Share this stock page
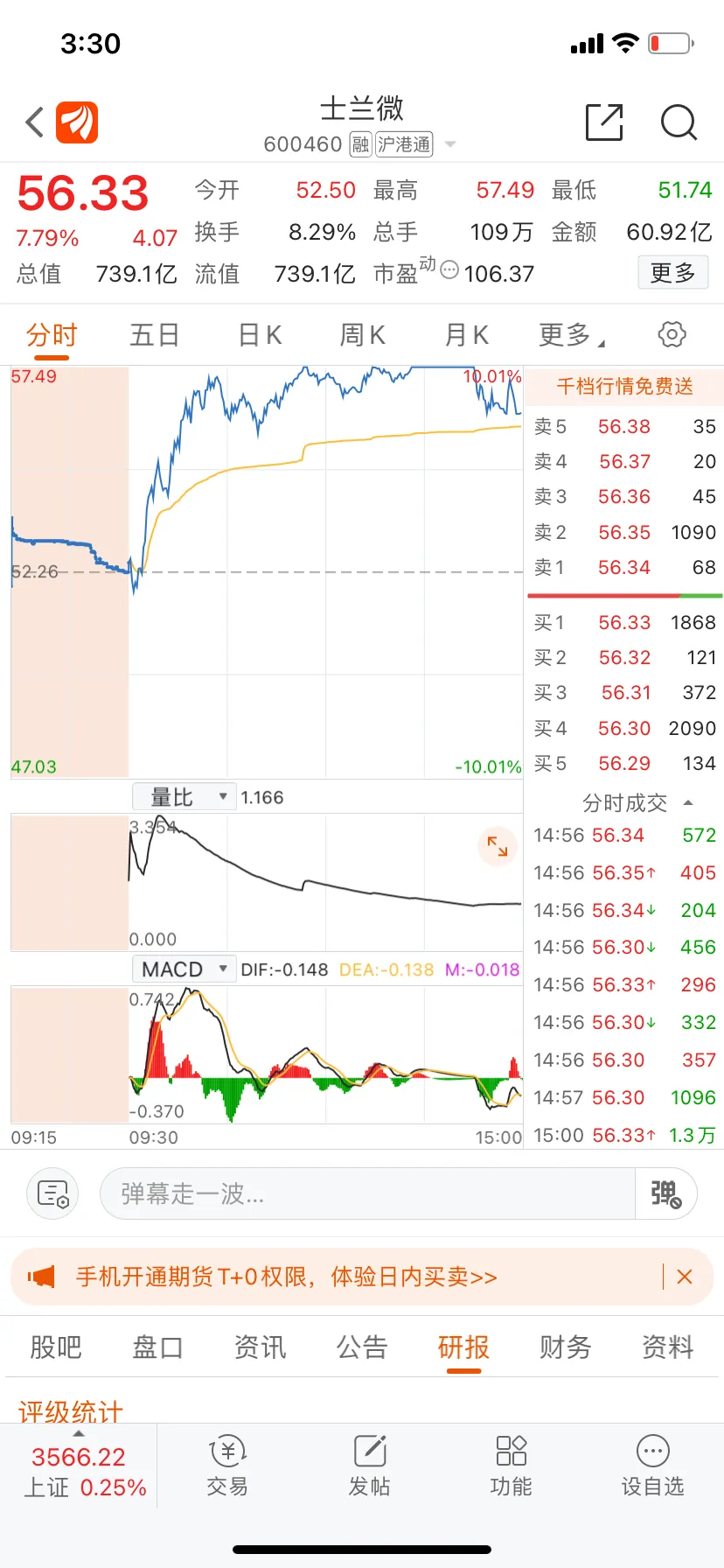 pyautogui.click(x=603, y=122)
